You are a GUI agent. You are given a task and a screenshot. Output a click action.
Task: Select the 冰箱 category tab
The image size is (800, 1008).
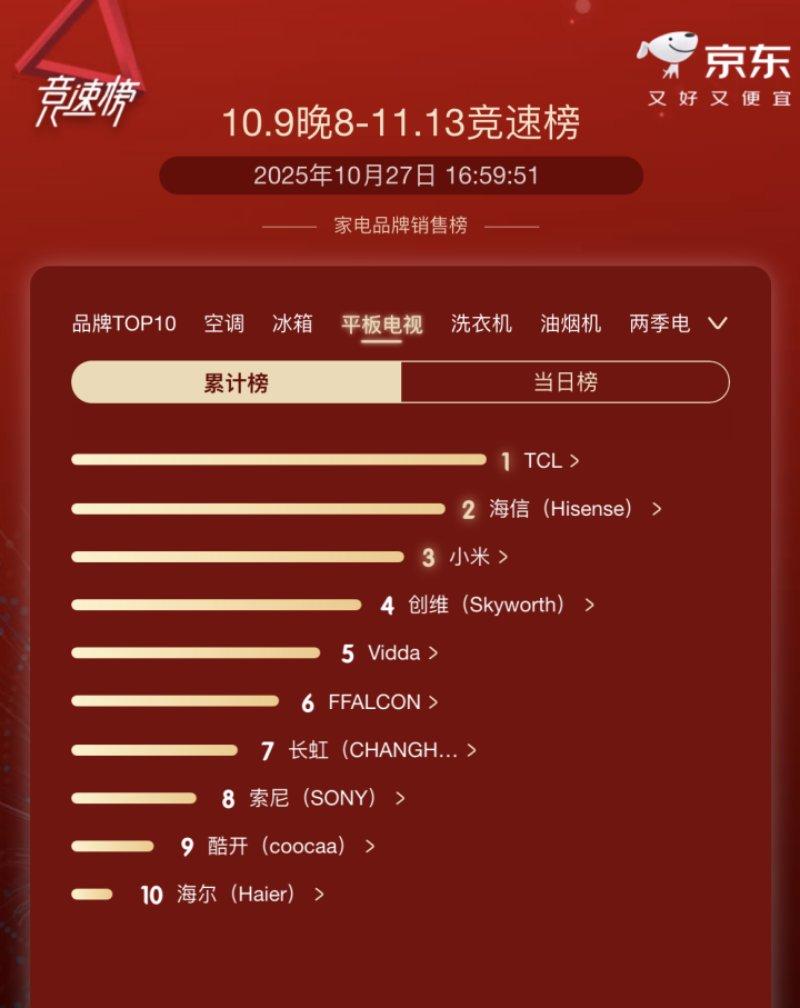(292, 323)
